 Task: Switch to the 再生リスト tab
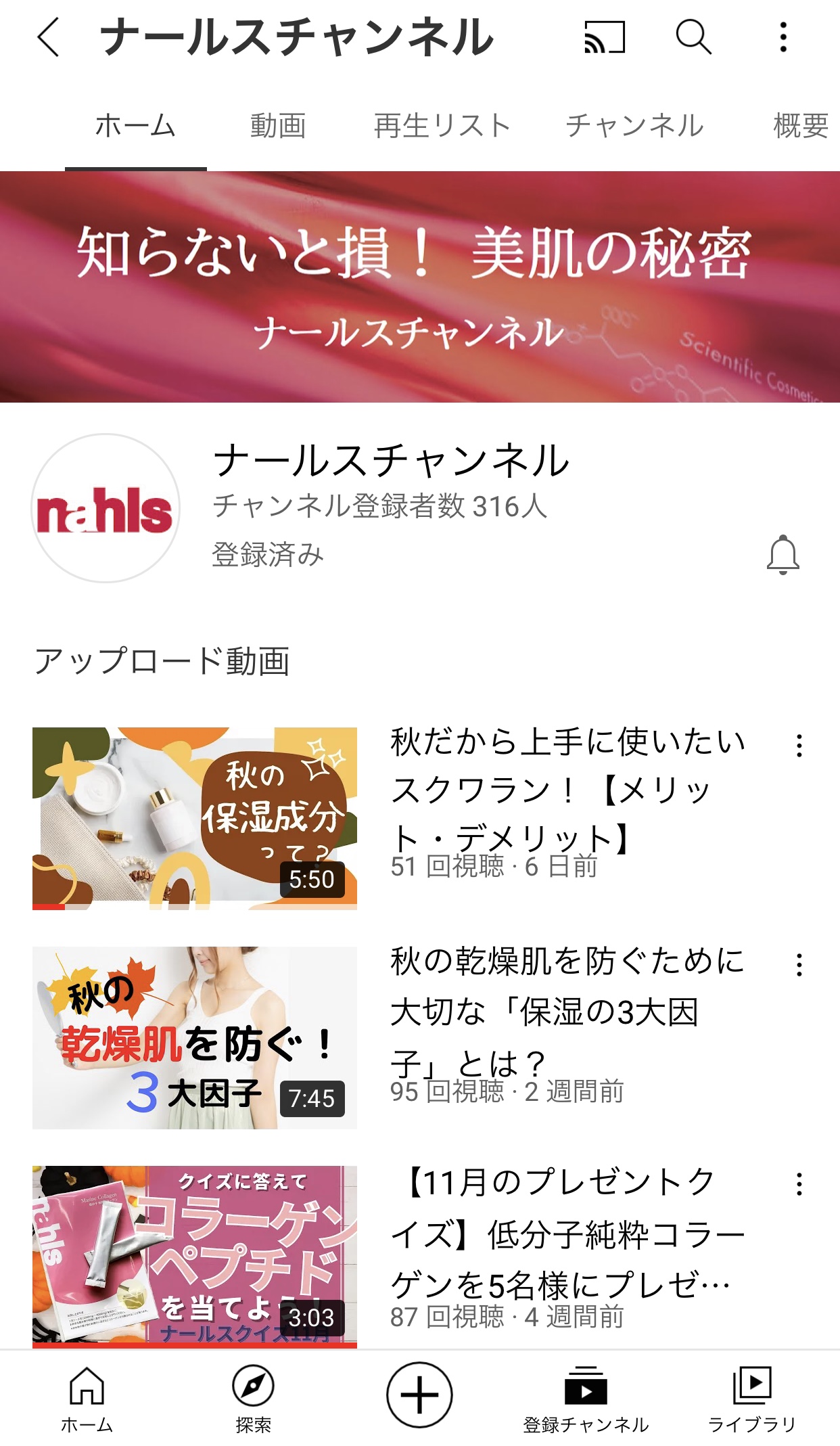coord(442,127)
